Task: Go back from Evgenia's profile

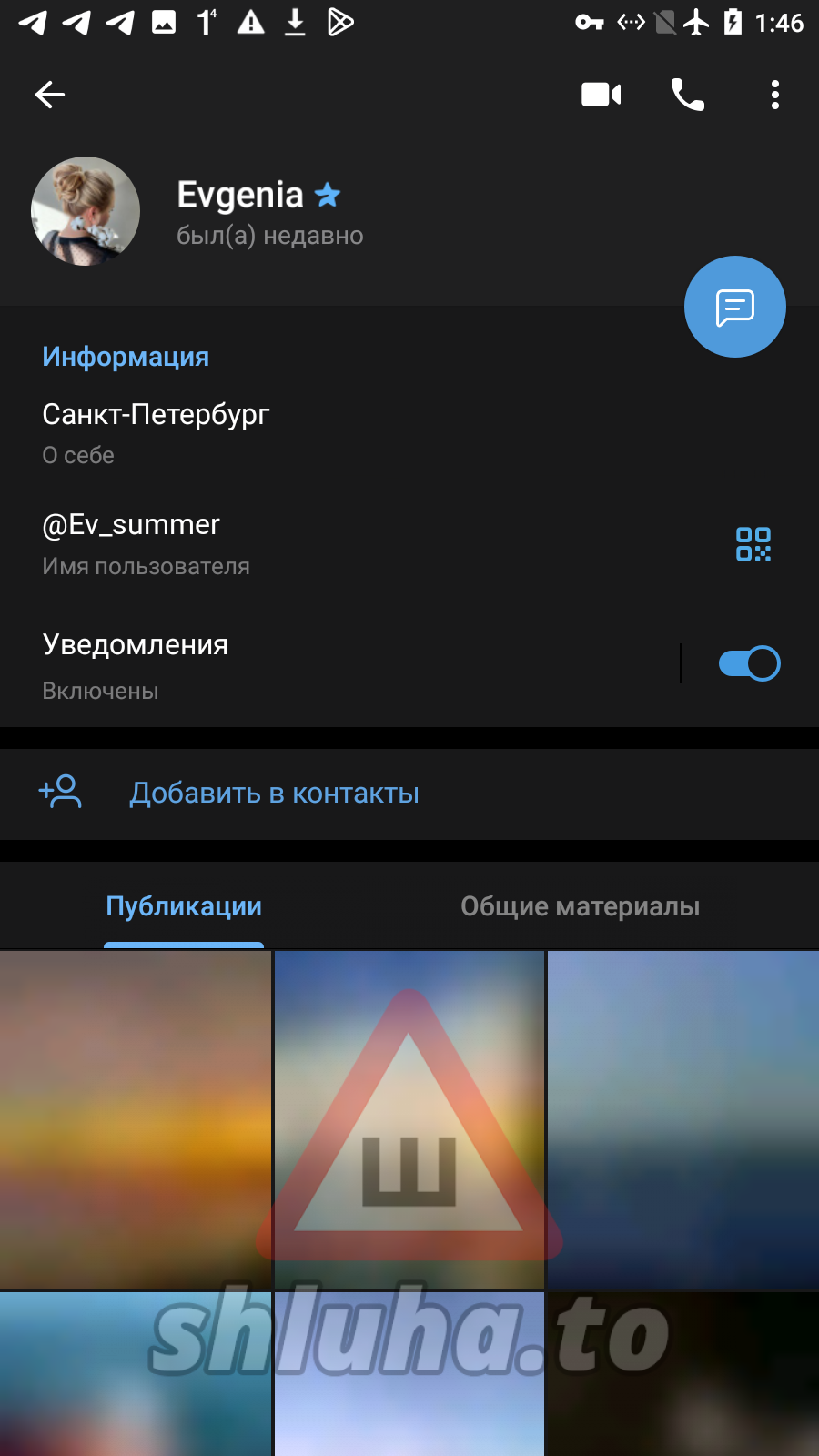Action: click(x=50, y=95)
